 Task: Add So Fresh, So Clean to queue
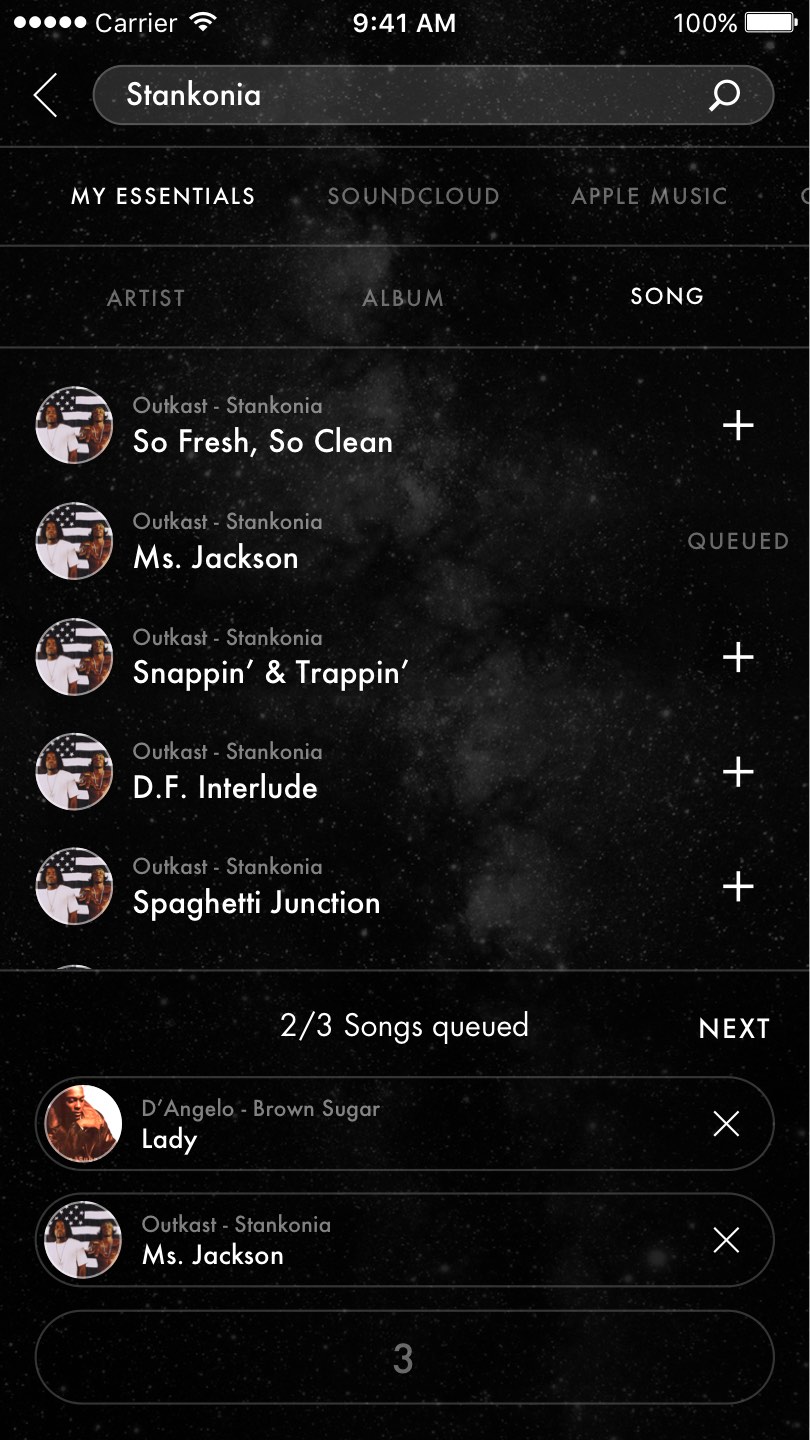tap(738, 426)
